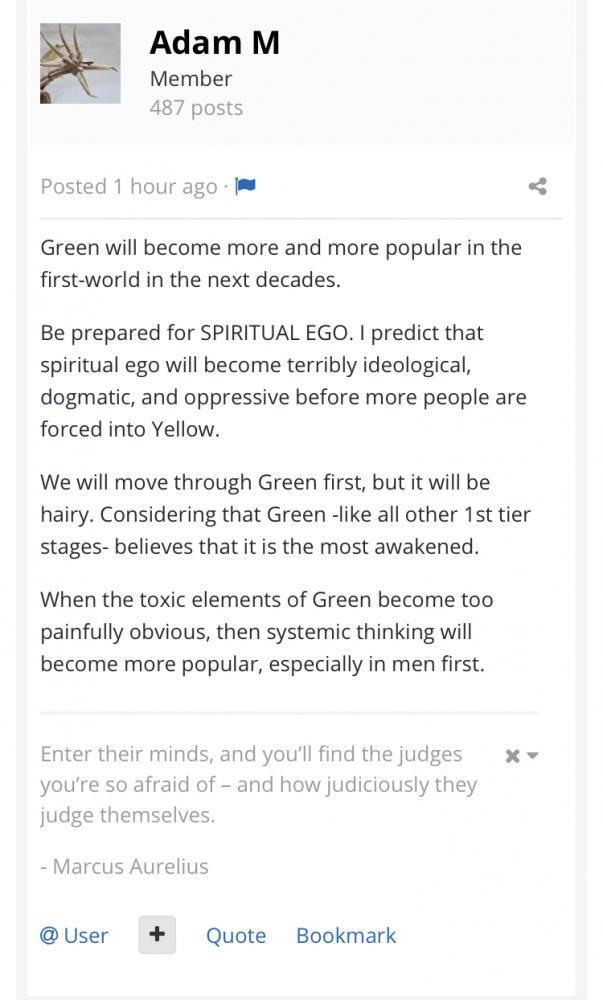
Task: Hide the signature with the X dropdown
Action: click(521, 756)
